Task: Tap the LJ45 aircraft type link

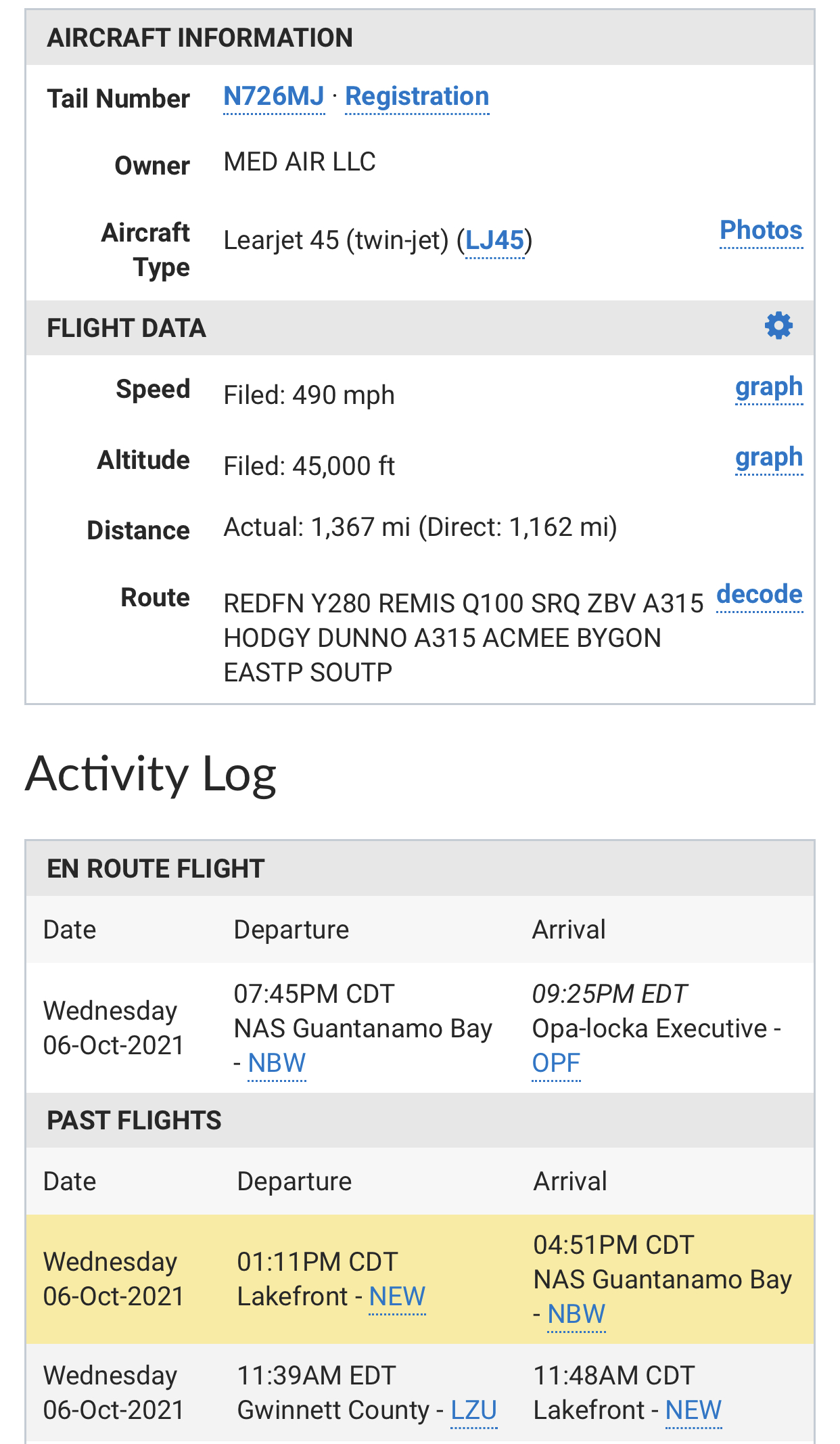Action: (495, 240)
